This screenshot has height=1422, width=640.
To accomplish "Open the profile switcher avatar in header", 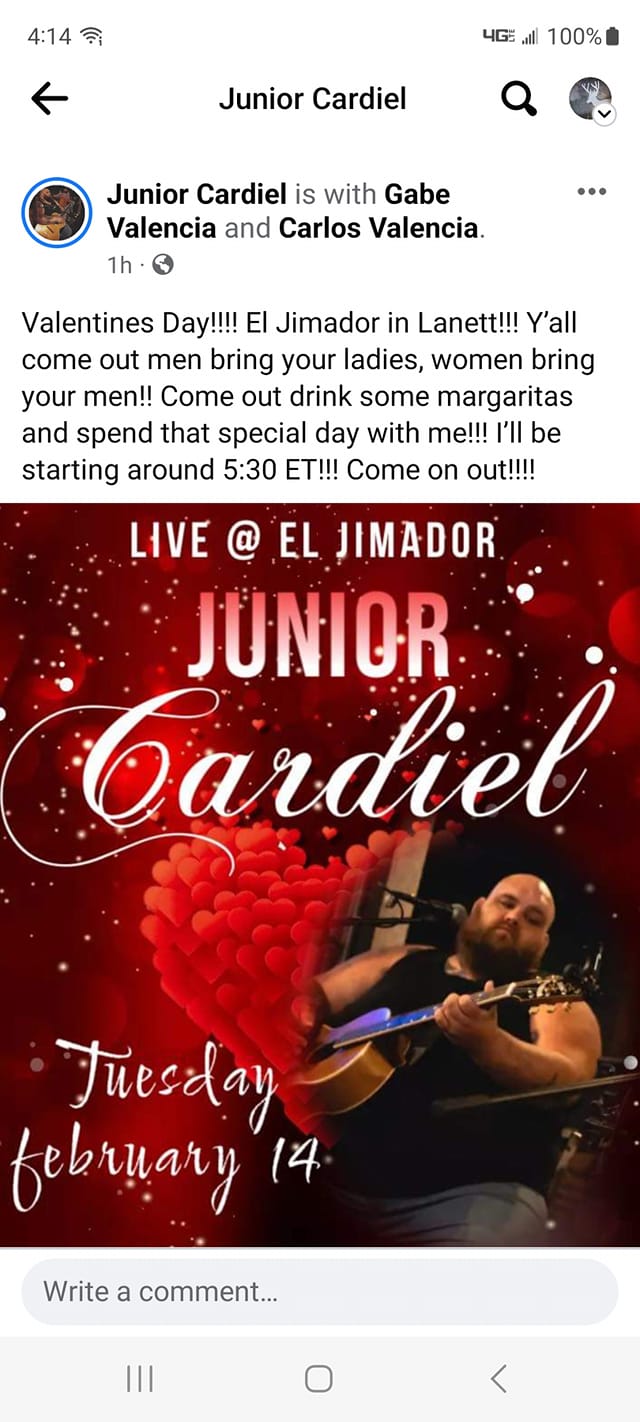I will click(x=590, y=99).
